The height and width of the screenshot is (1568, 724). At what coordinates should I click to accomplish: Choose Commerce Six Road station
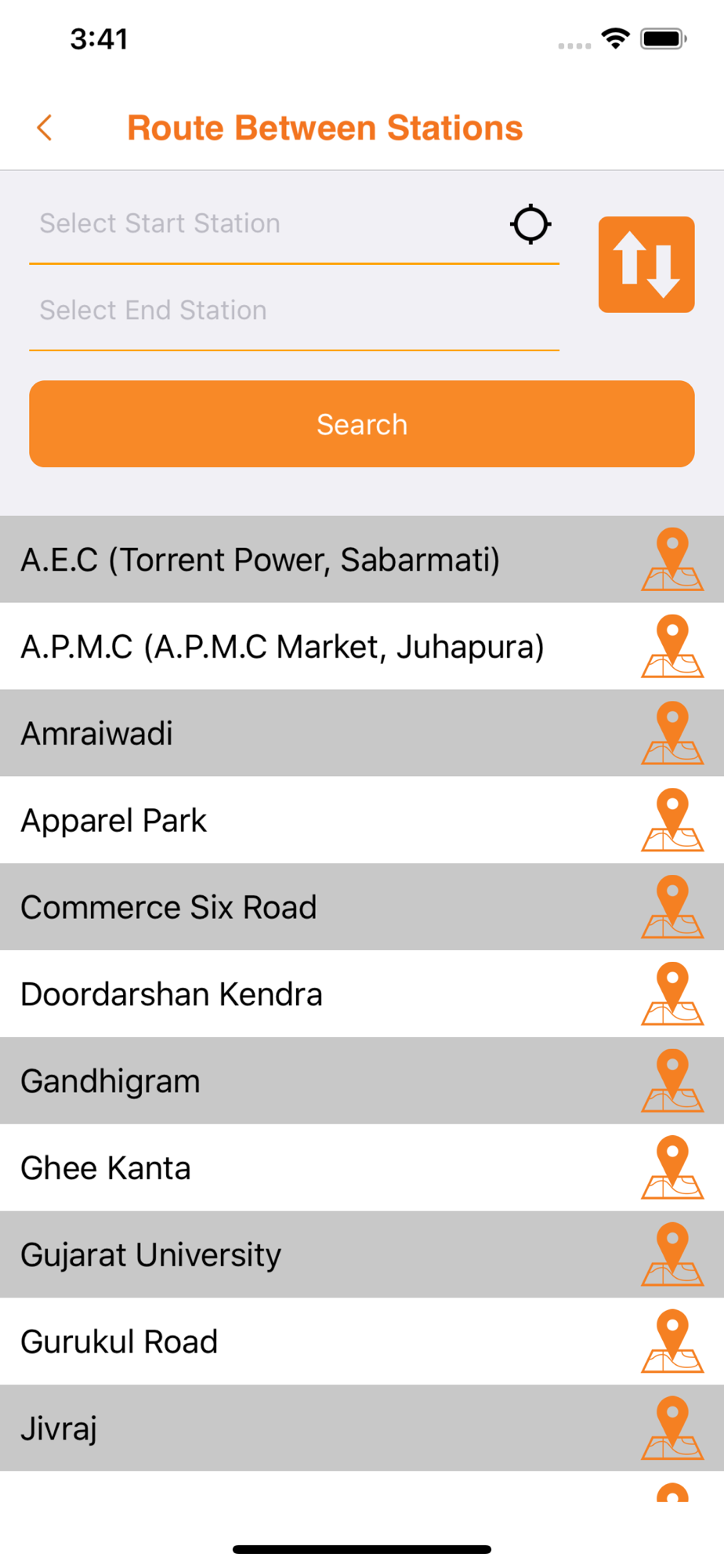168,908
